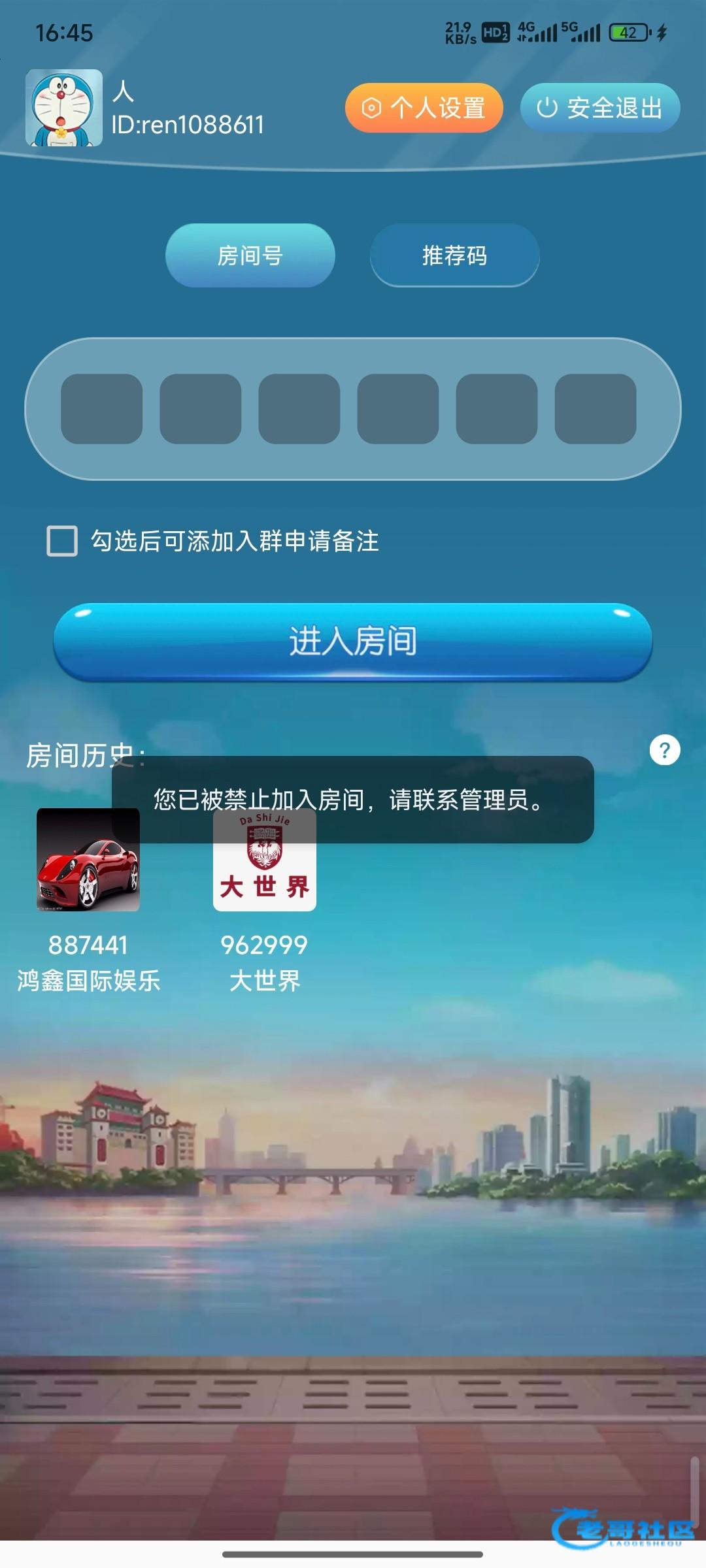Viewport: 706px width, 1568px height.
Task: Focus the room number code input box
Action: [x=102, y=409]
